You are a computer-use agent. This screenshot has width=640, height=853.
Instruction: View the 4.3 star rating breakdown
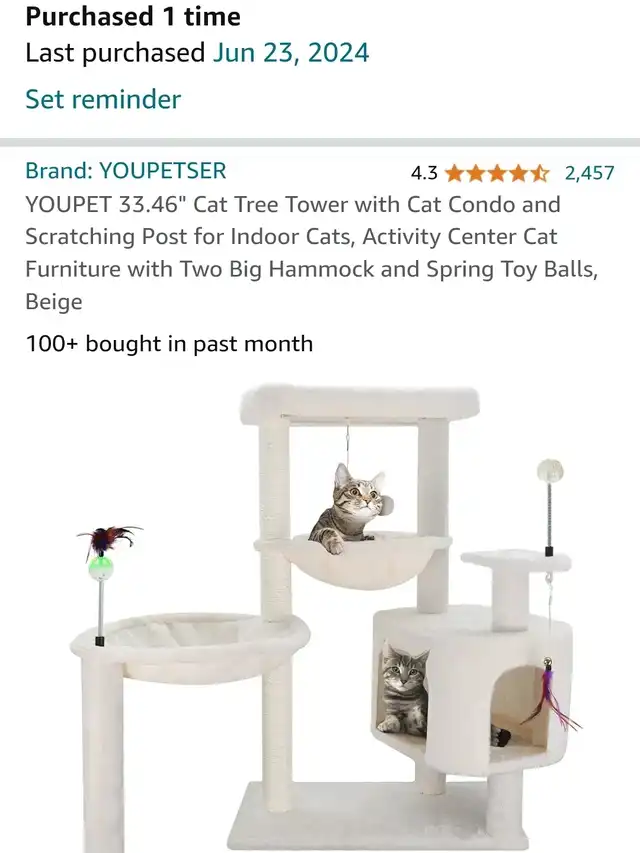[x=497, y=173]
